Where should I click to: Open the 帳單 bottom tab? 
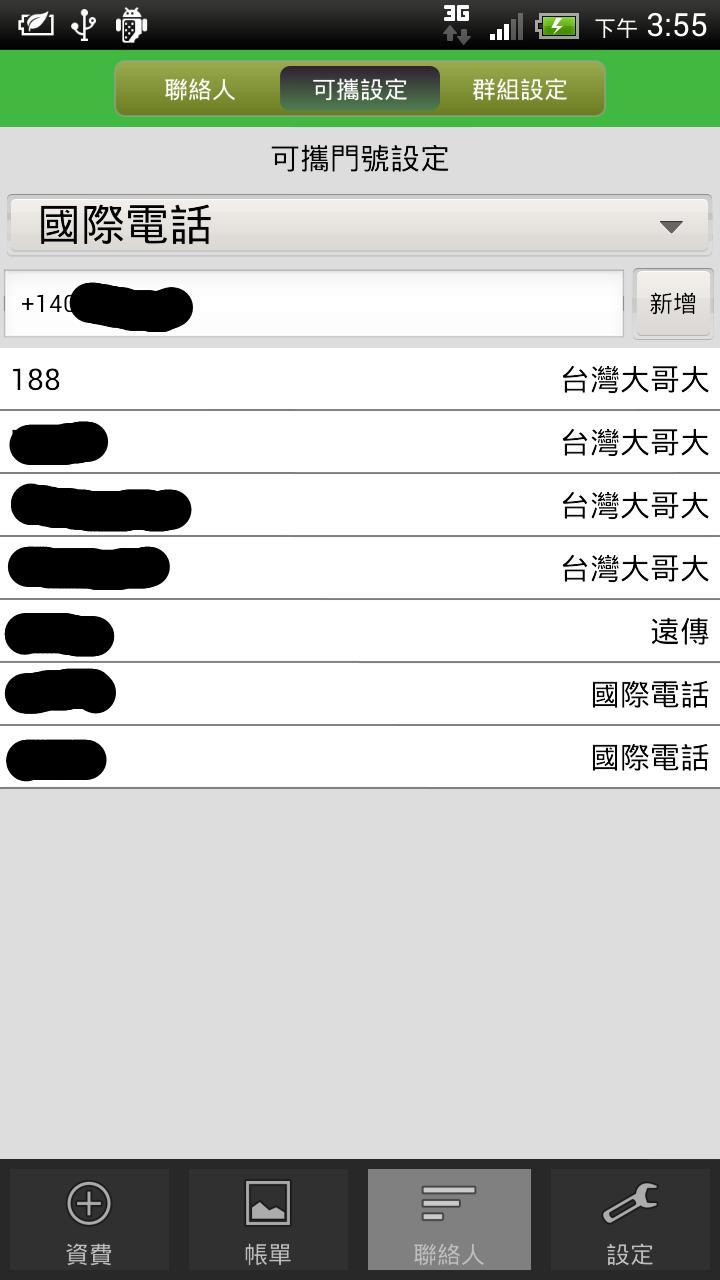268,1221
